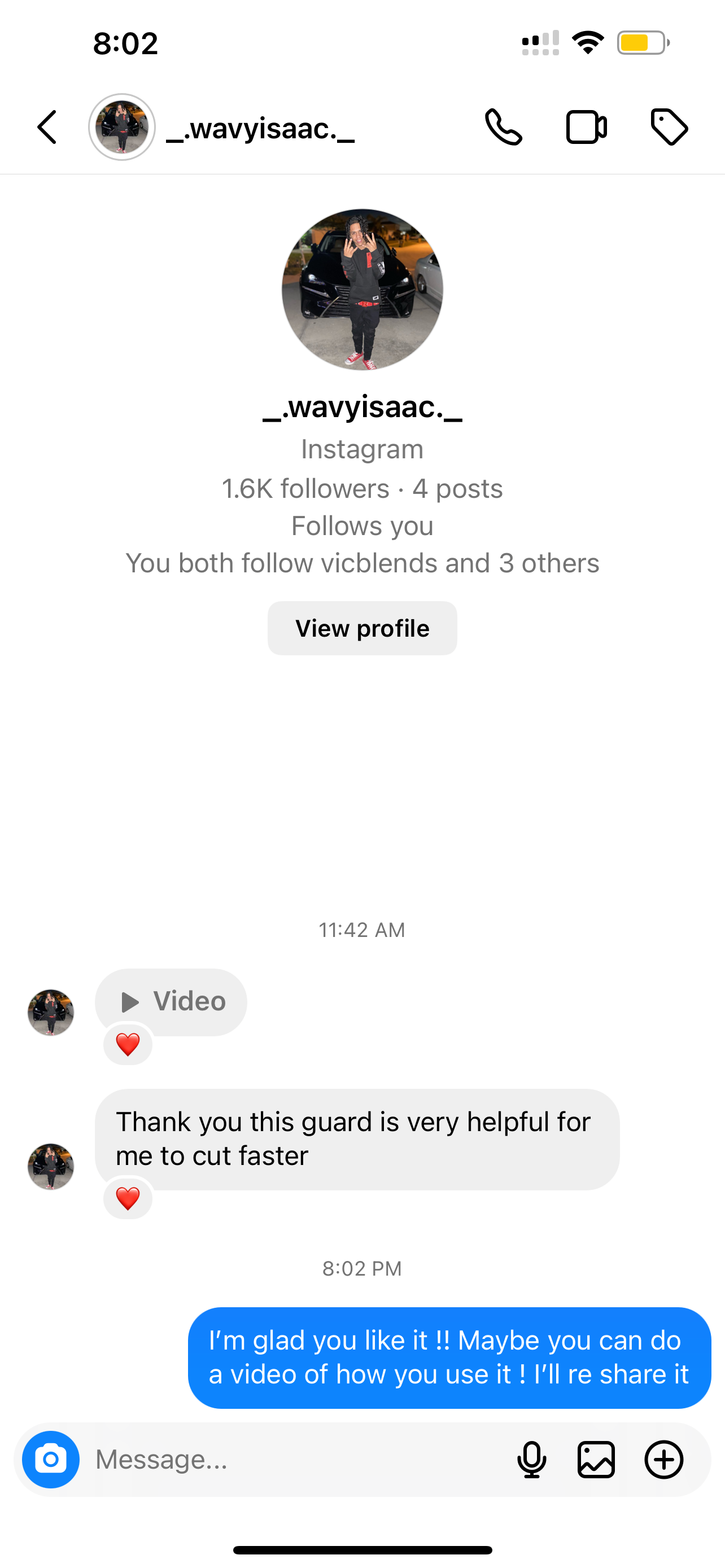Open the large _.wavyisaac._ profile picture

(362, 290)
